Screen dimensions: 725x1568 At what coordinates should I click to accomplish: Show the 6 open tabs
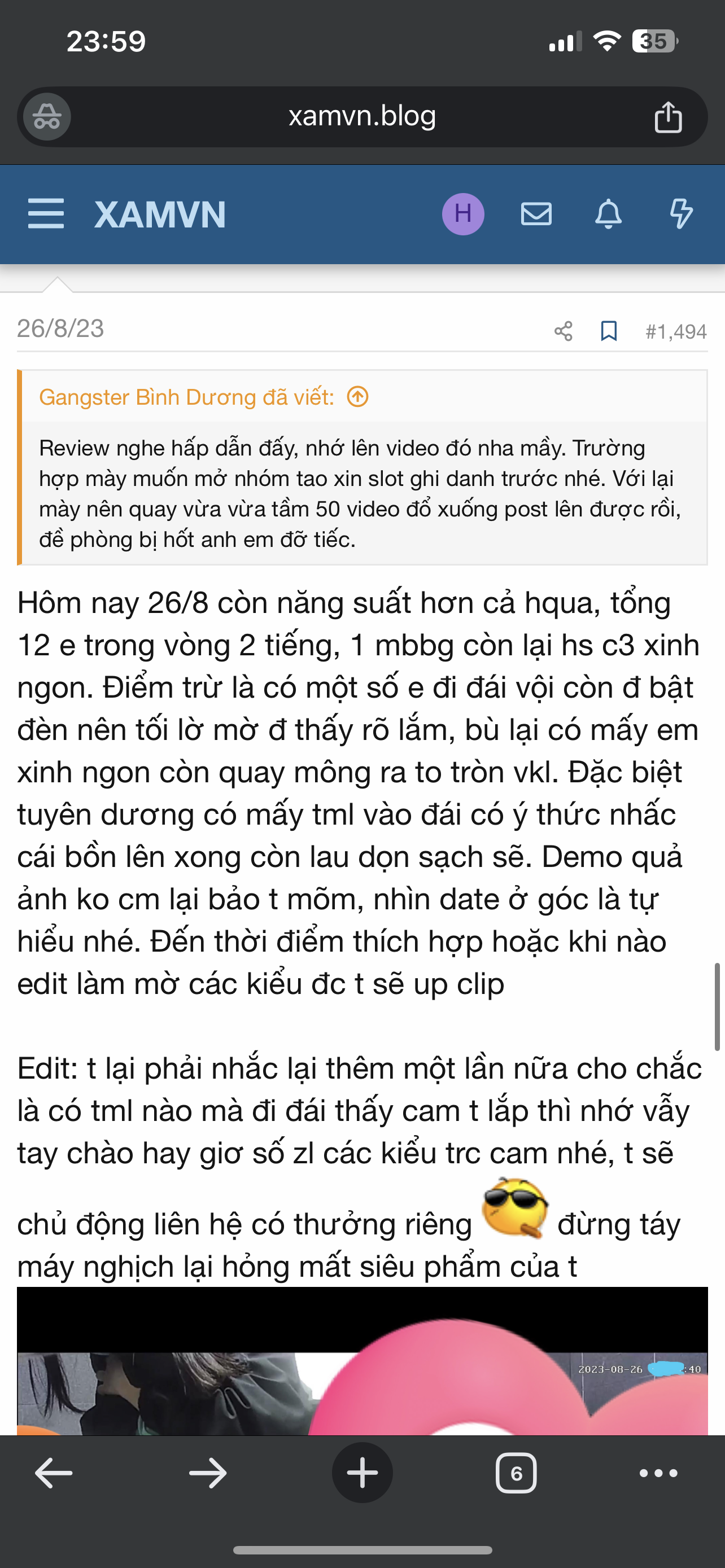516,1473
